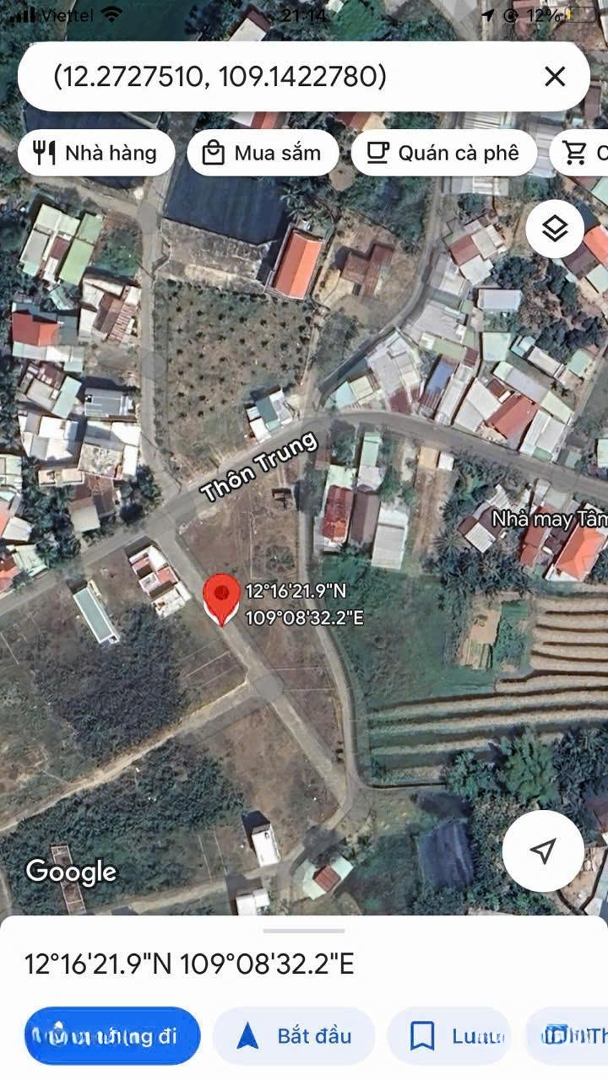Get directions with the blue button
The height and width of the screenshot is (1080, 608).
(112, 1036)
